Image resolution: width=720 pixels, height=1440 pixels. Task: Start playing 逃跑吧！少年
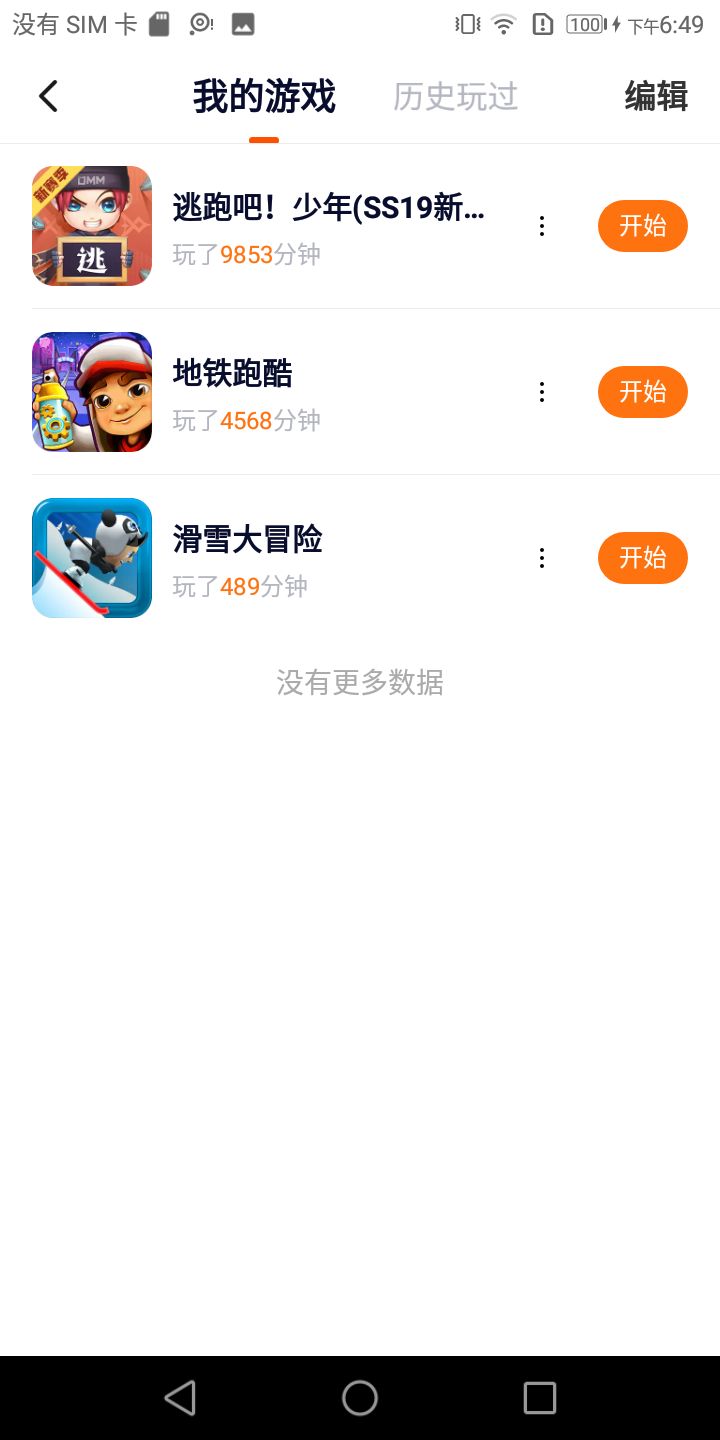(642, 226)
